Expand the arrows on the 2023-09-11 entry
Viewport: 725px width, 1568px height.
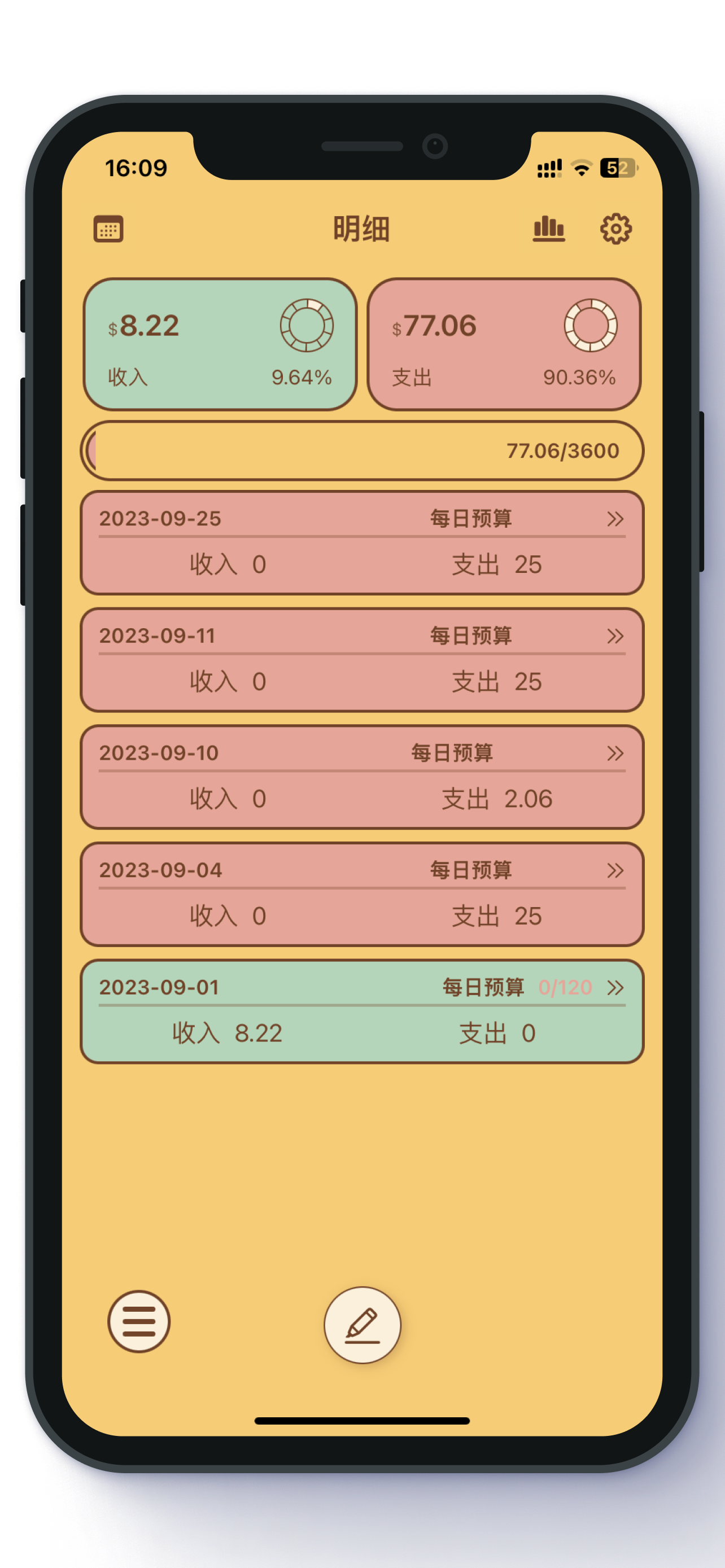click(x=615, y=636)
